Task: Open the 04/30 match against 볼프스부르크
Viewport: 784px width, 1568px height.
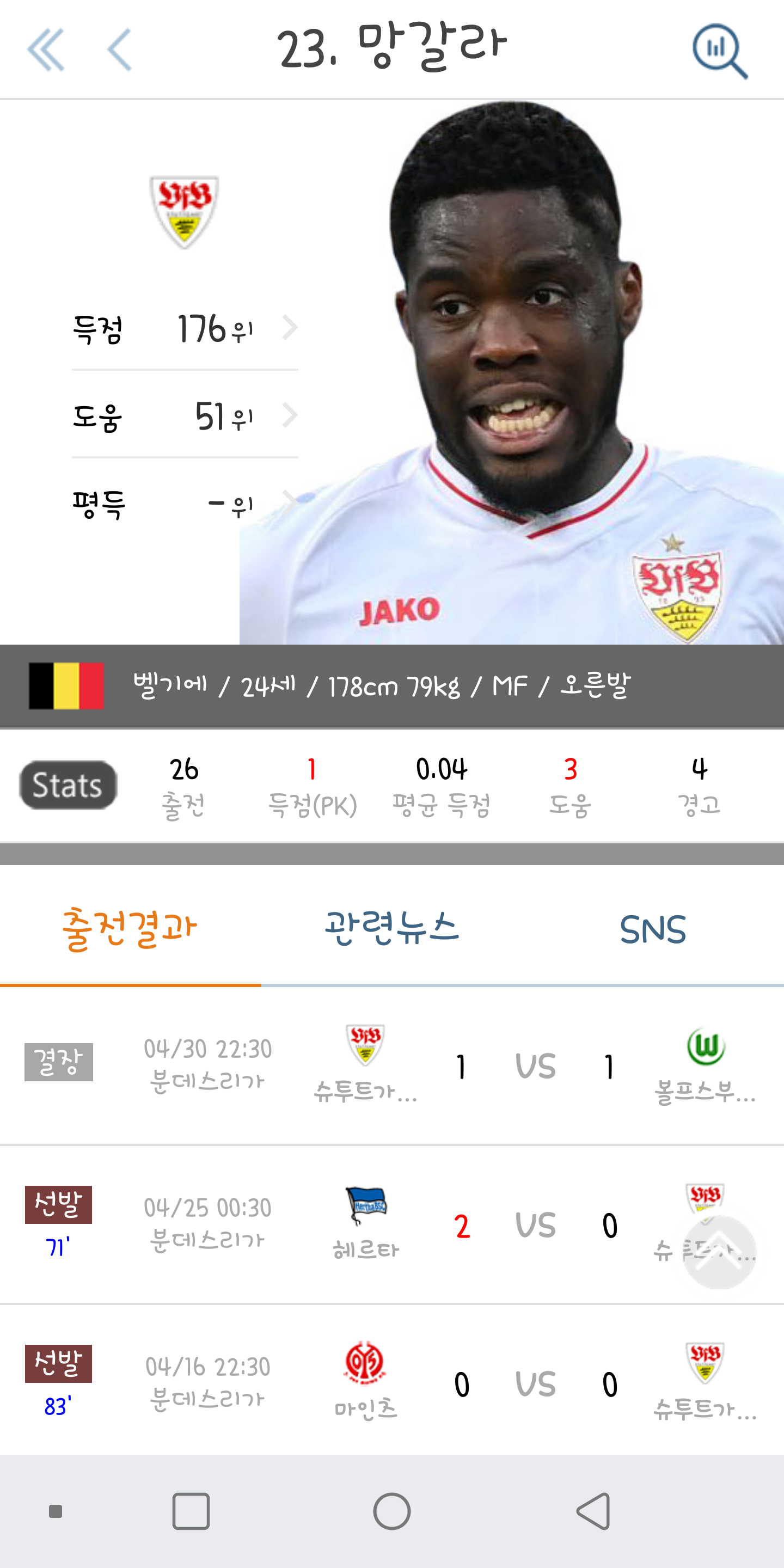Action: tap(392, 1067)
